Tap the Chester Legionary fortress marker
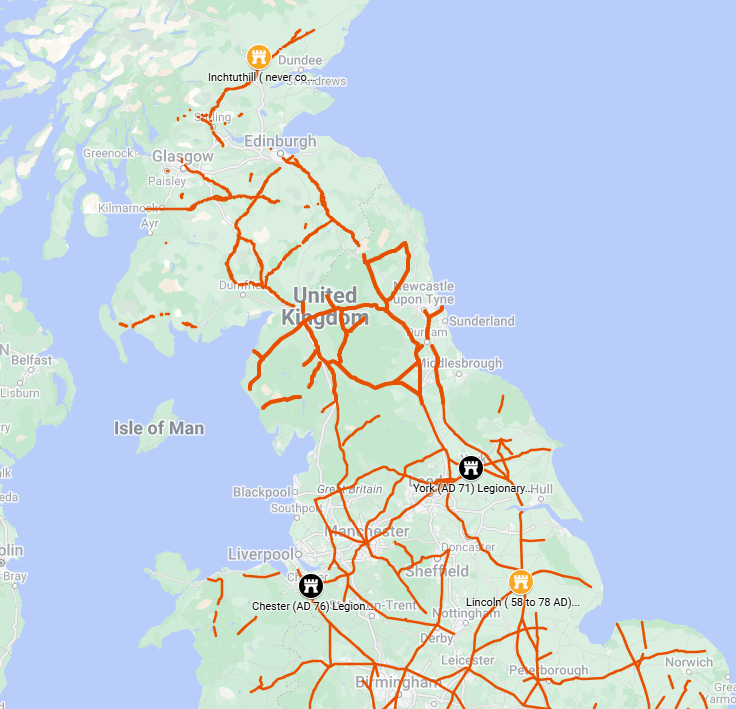Screen dimensions: 736x709 (311, 584)
